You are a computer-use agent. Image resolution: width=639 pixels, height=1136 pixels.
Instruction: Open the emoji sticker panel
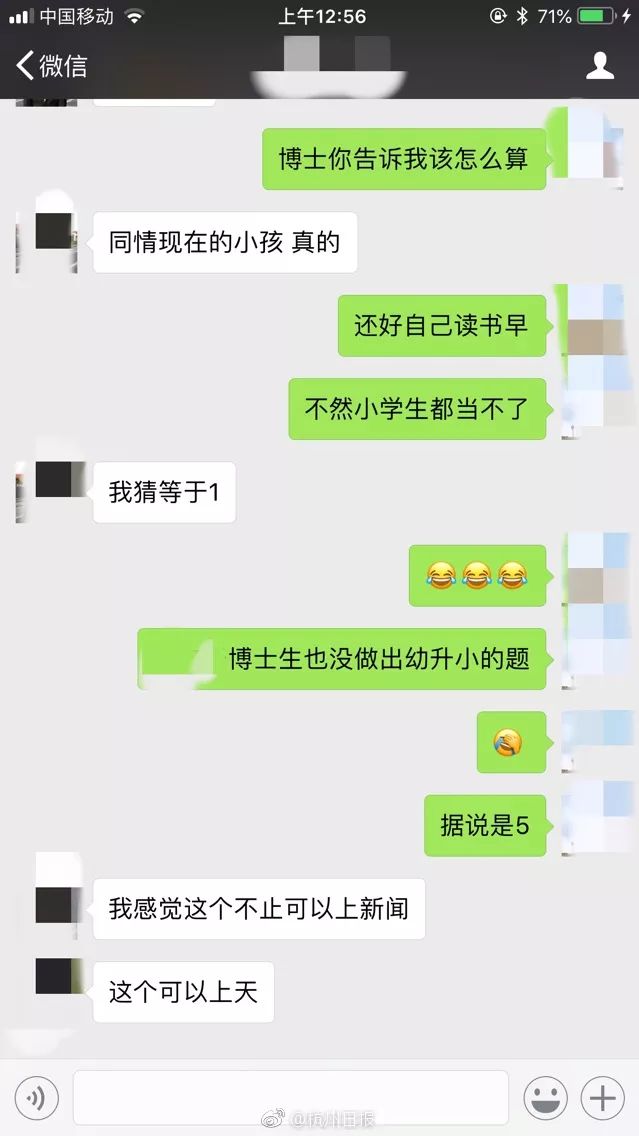click(x=545, y=1098)
